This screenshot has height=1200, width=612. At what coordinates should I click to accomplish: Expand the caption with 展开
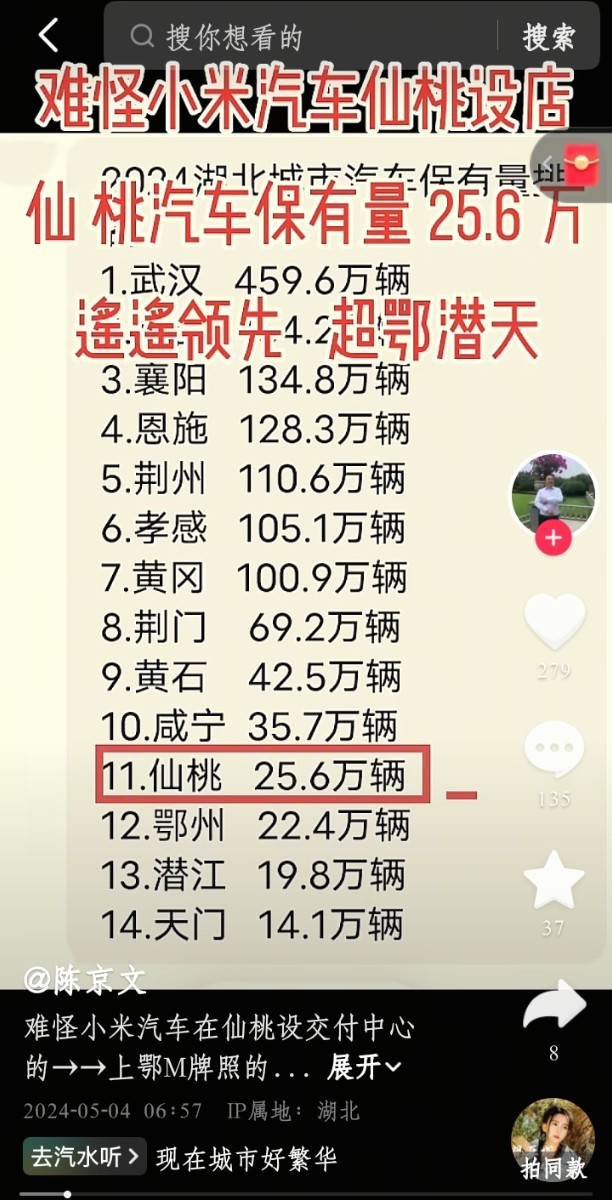click(364, 1068)
